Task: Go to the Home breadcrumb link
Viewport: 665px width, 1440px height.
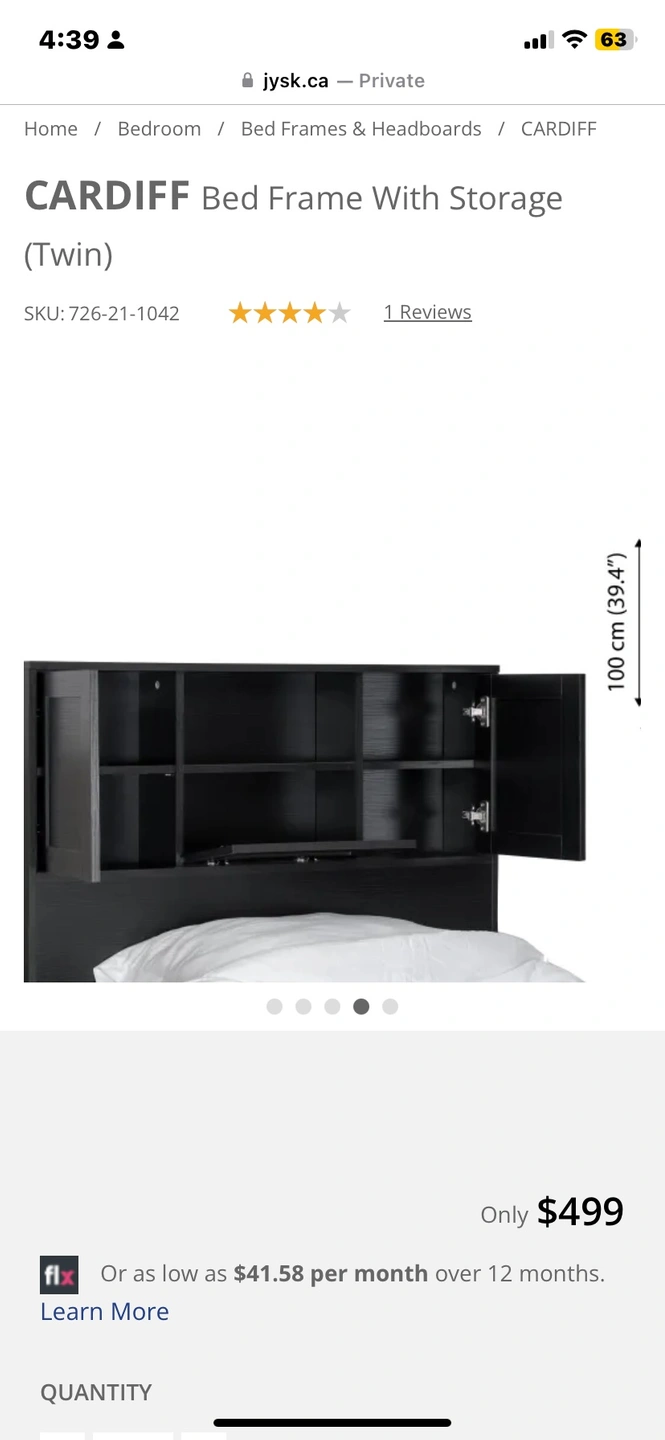Action: pos(51,129)
